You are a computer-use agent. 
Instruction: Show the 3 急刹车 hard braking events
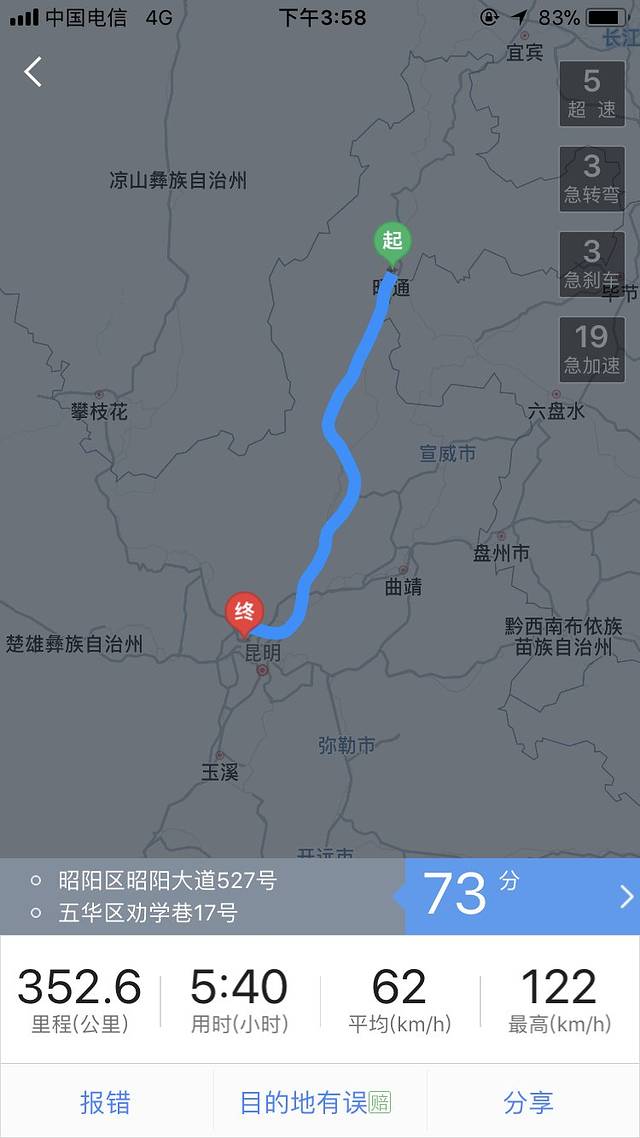click(x=592, y=265)
